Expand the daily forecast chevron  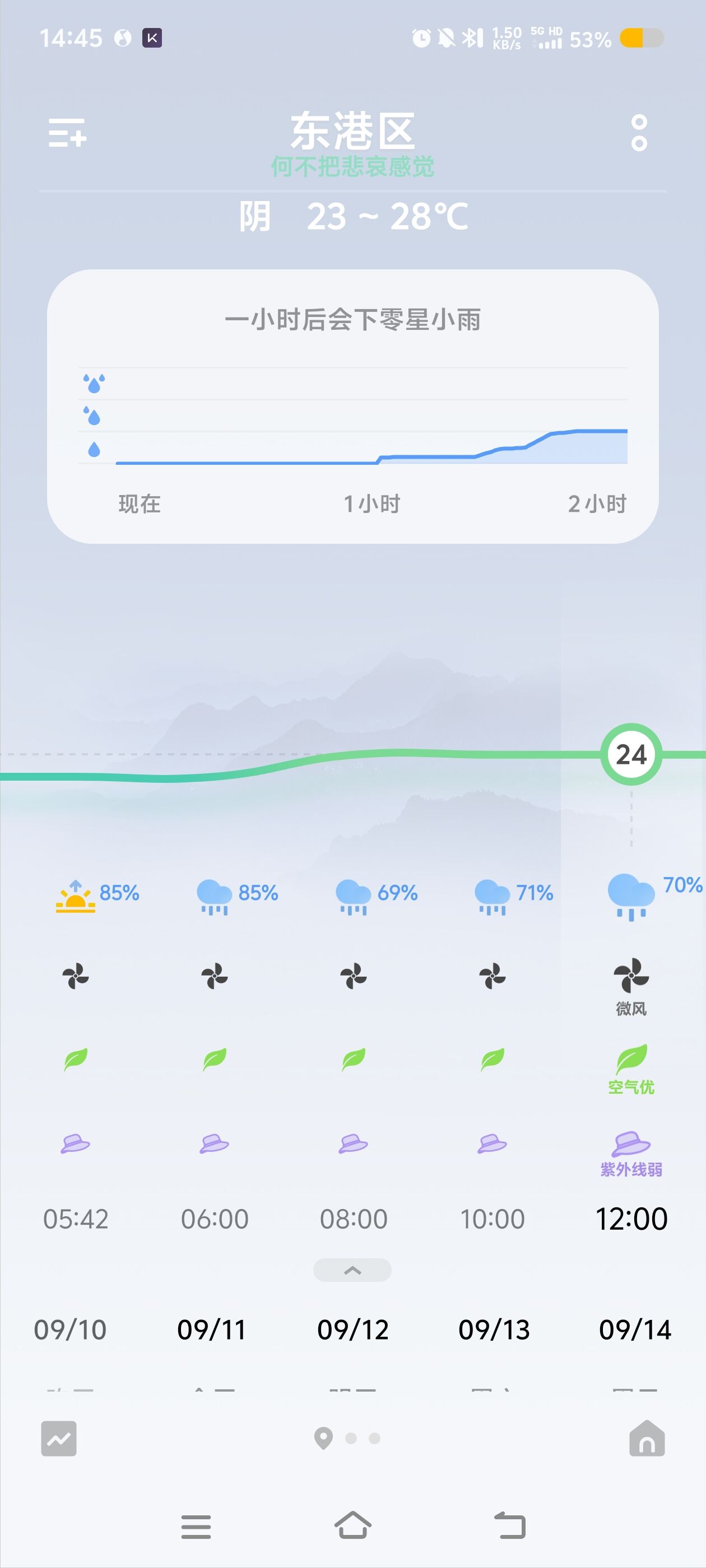[352, 1270]
